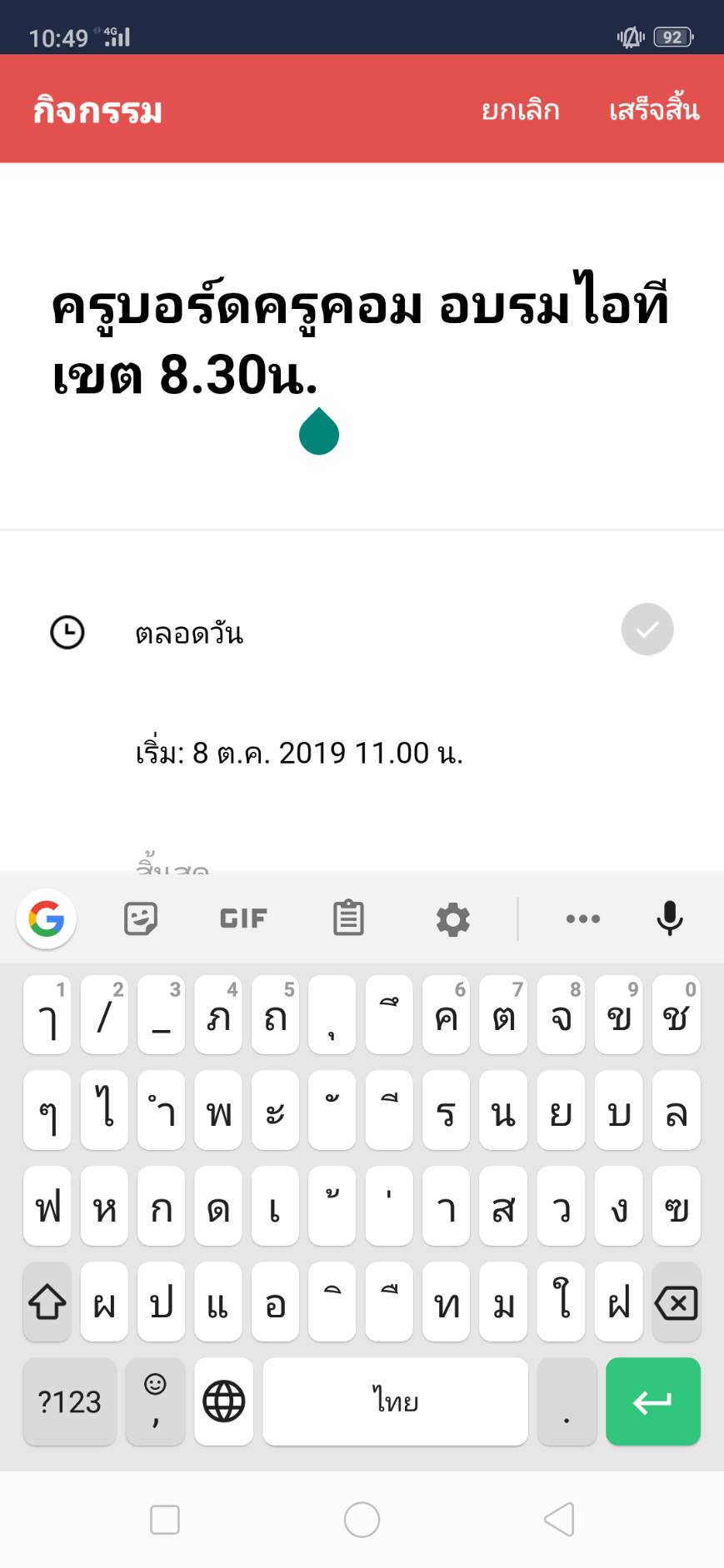The height and width of the screenshot is (1568, 724).
Task: Tap the ไทย space bar
Action: pyautogui.click(x=395, y=1401)
